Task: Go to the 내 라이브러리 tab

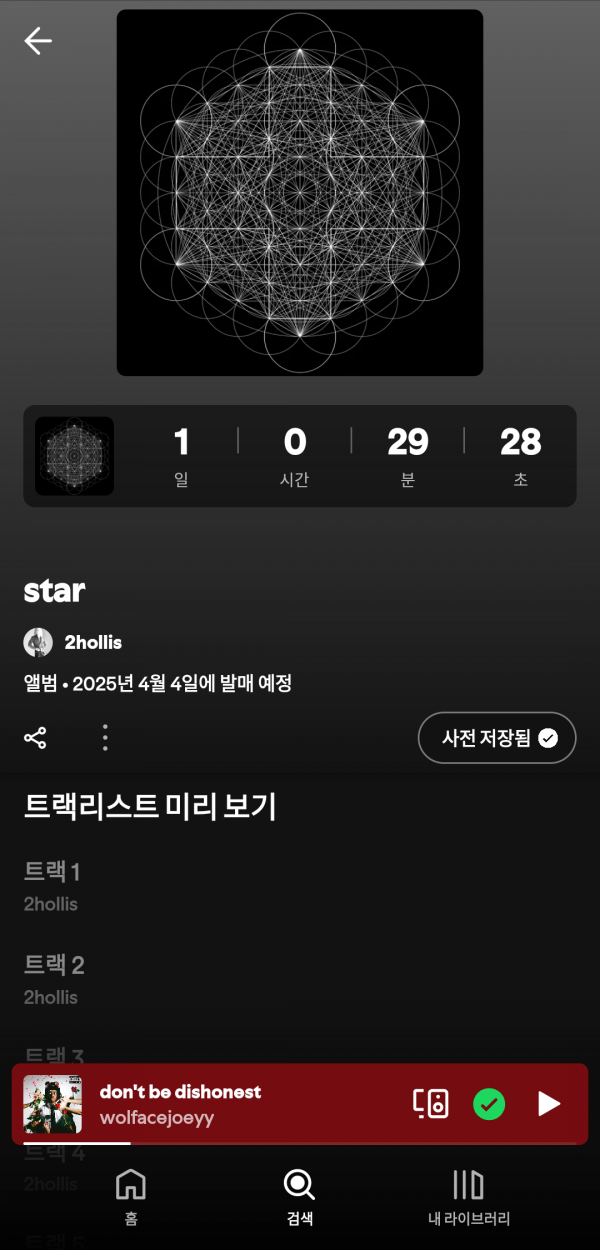Action: pos(468,1196)
